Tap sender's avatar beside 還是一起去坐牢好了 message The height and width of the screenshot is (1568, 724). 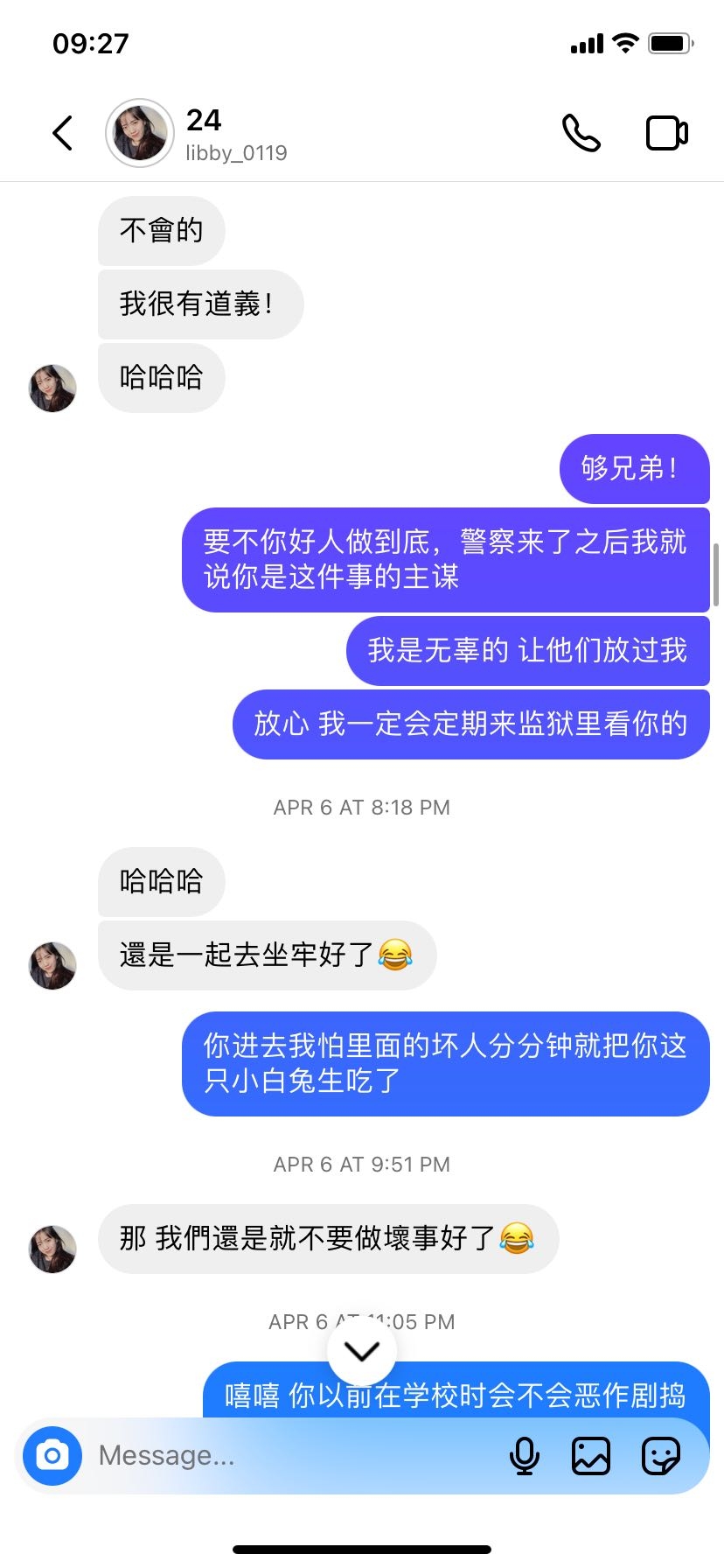[x=52, y=966]
